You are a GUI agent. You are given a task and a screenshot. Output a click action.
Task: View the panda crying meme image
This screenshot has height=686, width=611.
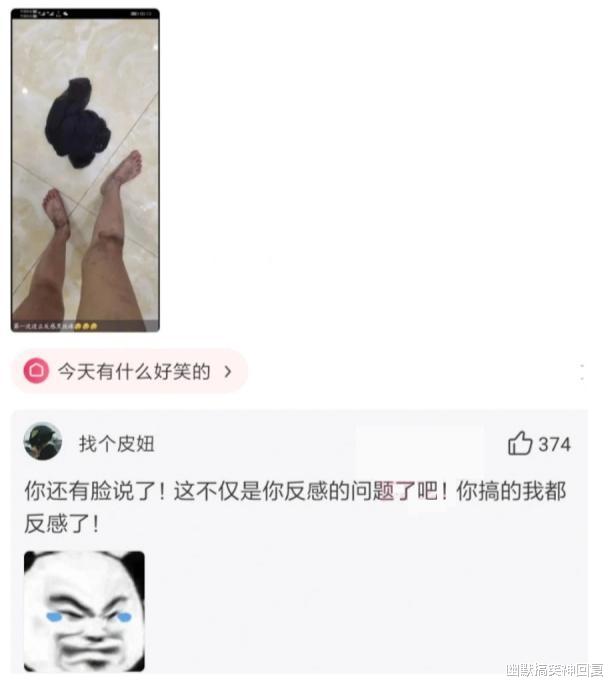(84, 611)
